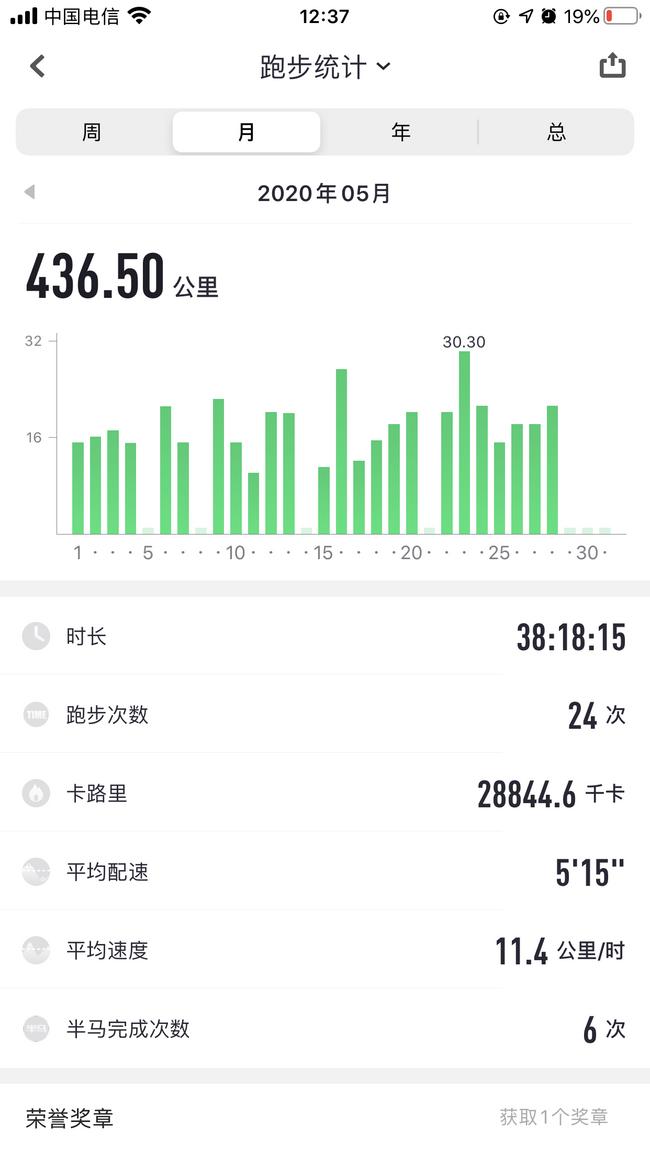Go back using the top-left arrow
This screenshot has width=650, height=1156.
[38, 67]
